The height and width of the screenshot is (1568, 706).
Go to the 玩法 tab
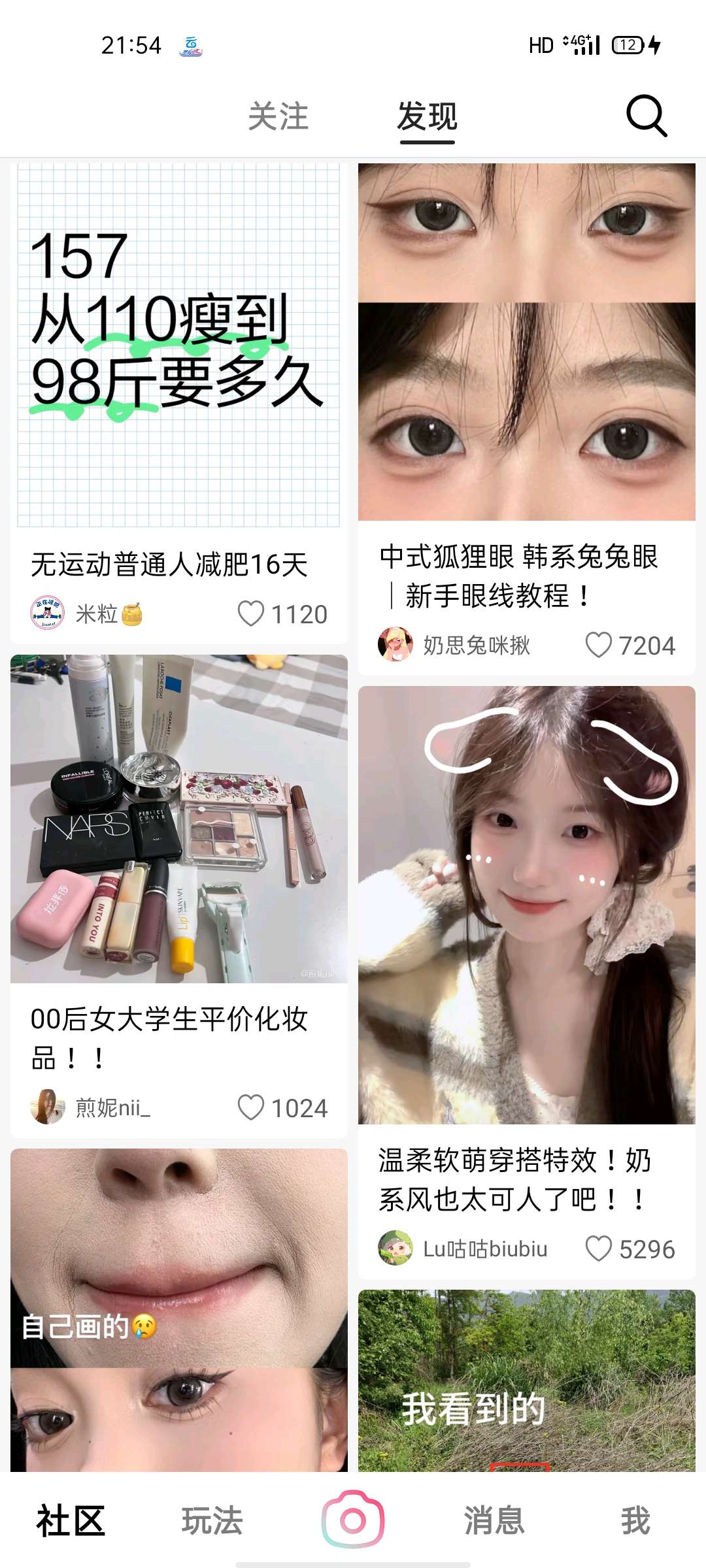pyautogui.click(x=212, y=1521)
